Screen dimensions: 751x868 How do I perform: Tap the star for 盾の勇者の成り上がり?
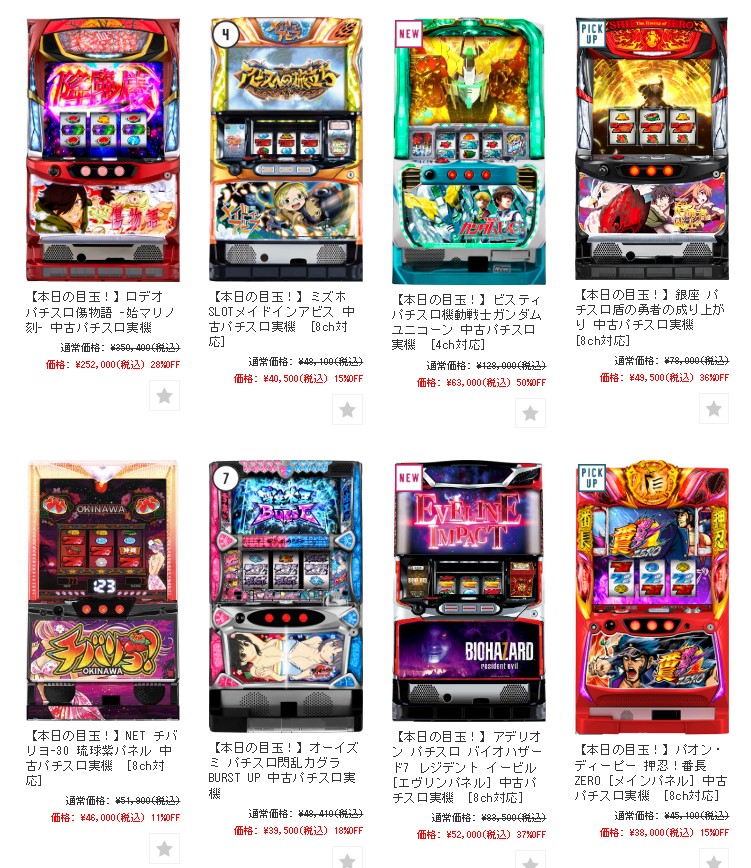pos(713,408)
